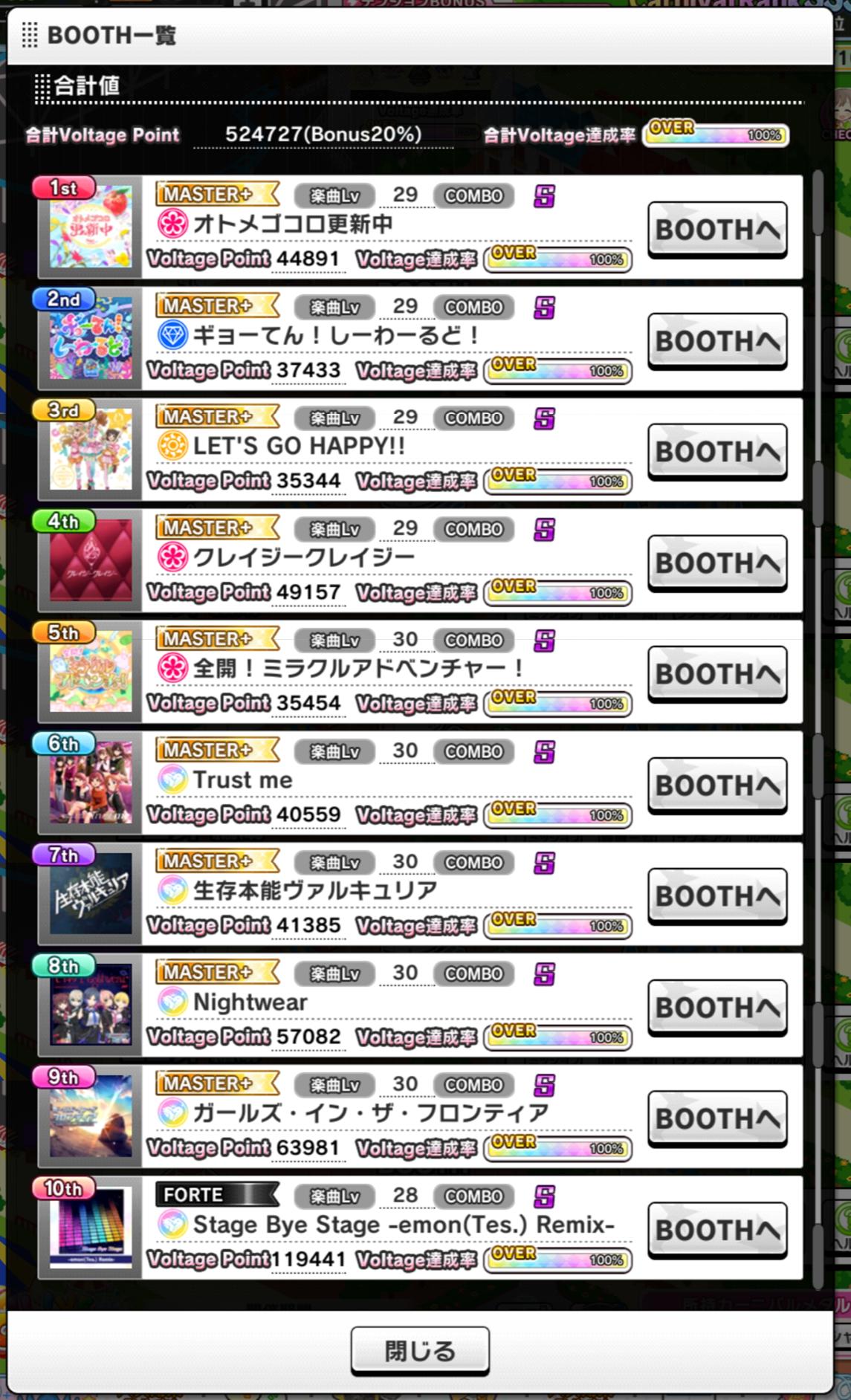Open booth for 全開！ミラクルアドベンチャー！
The width and height of the screenshot is (851, 1400).
pyautogui.click(x=716, y=674)
